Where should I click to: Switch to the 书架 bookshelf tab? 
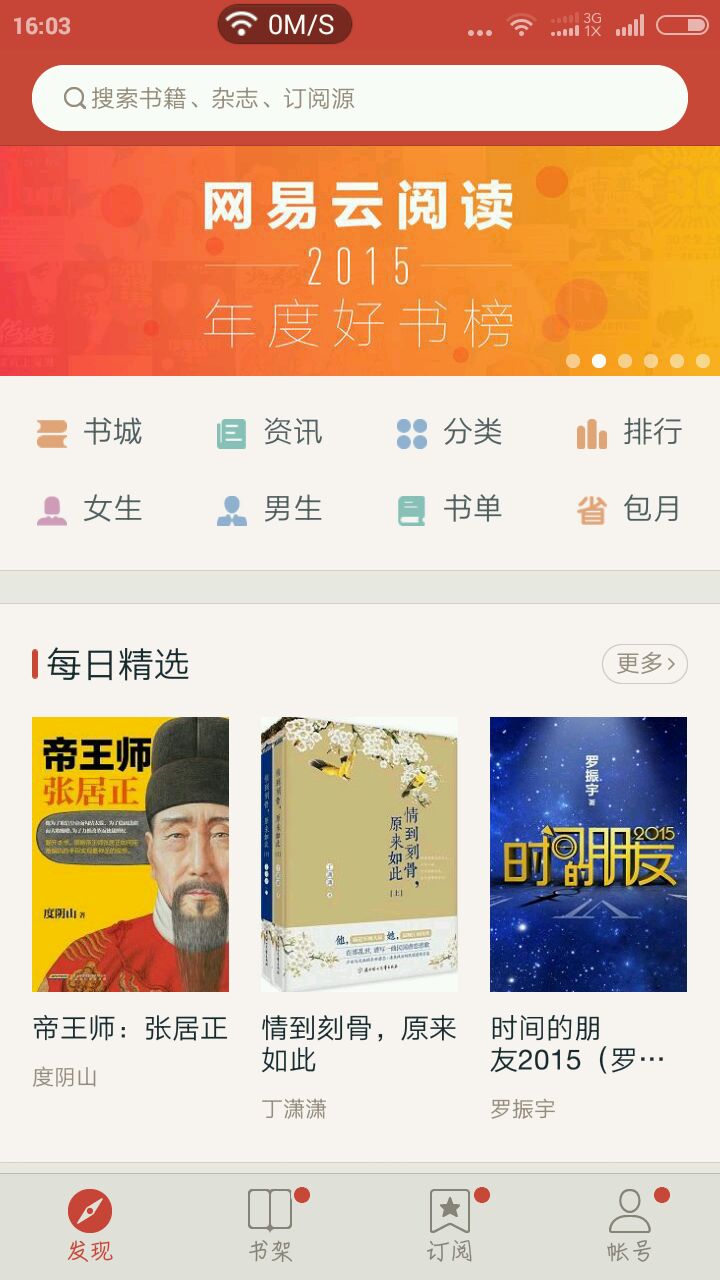point(270,1225)
